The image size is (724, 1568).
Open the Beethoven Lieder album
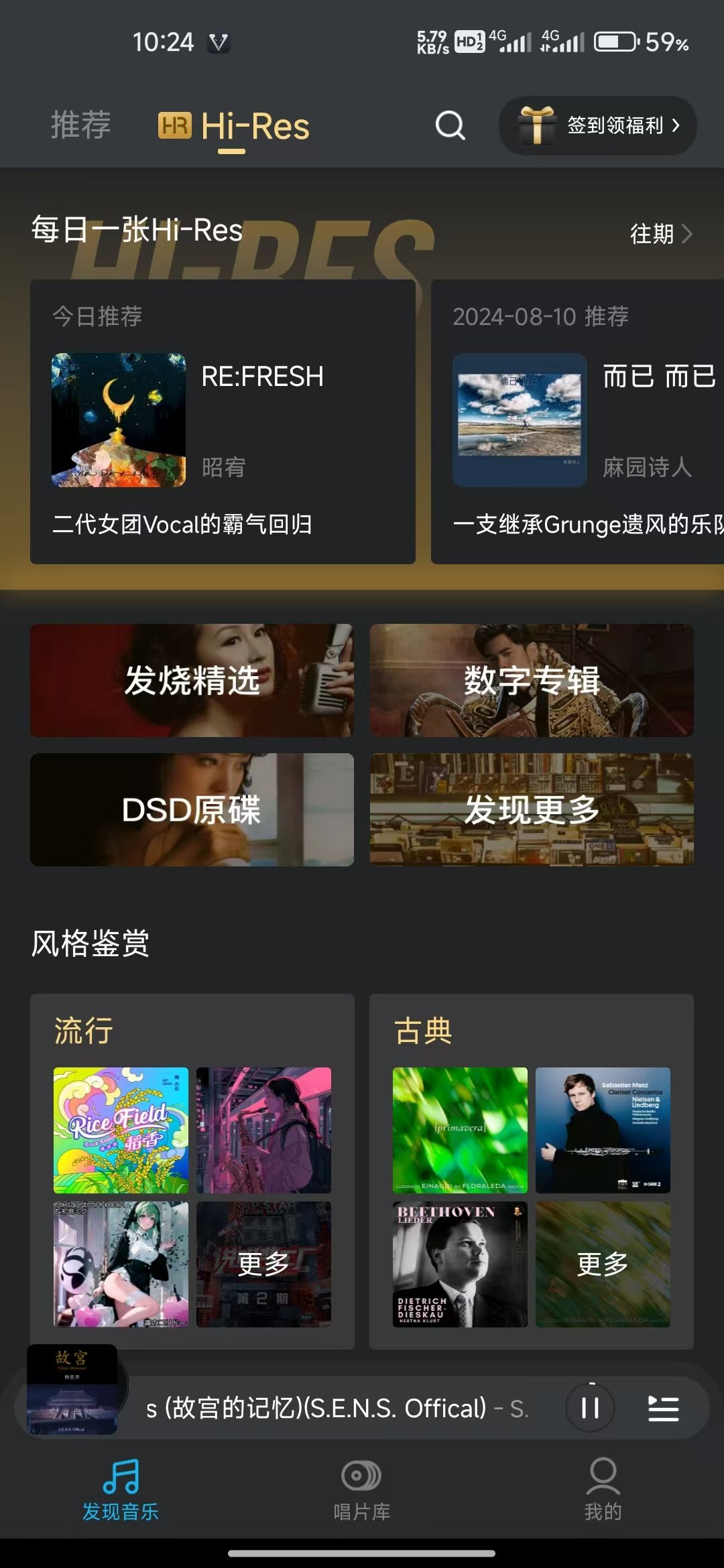(x=460, y=1264)
